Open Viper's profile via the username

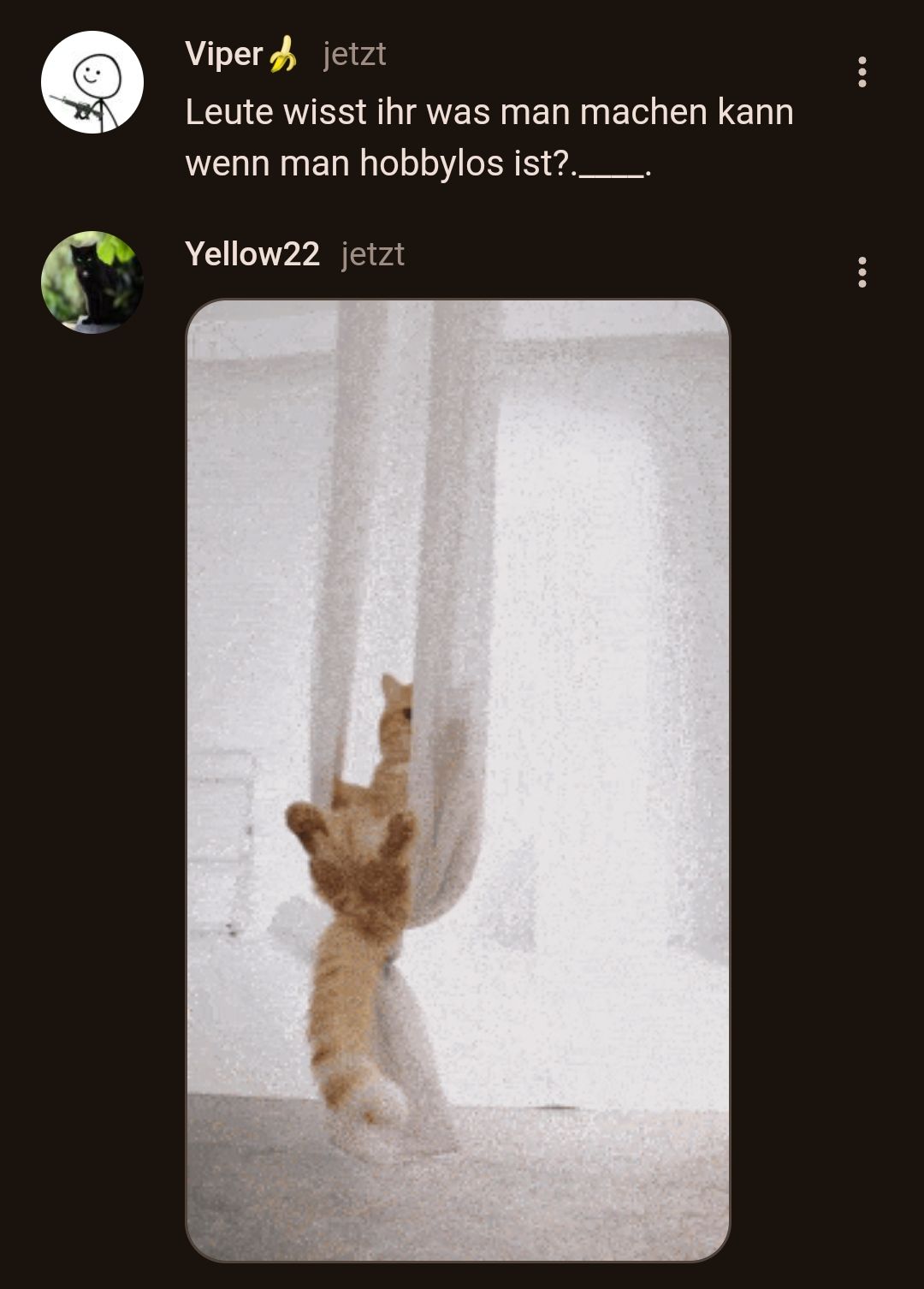224,55
